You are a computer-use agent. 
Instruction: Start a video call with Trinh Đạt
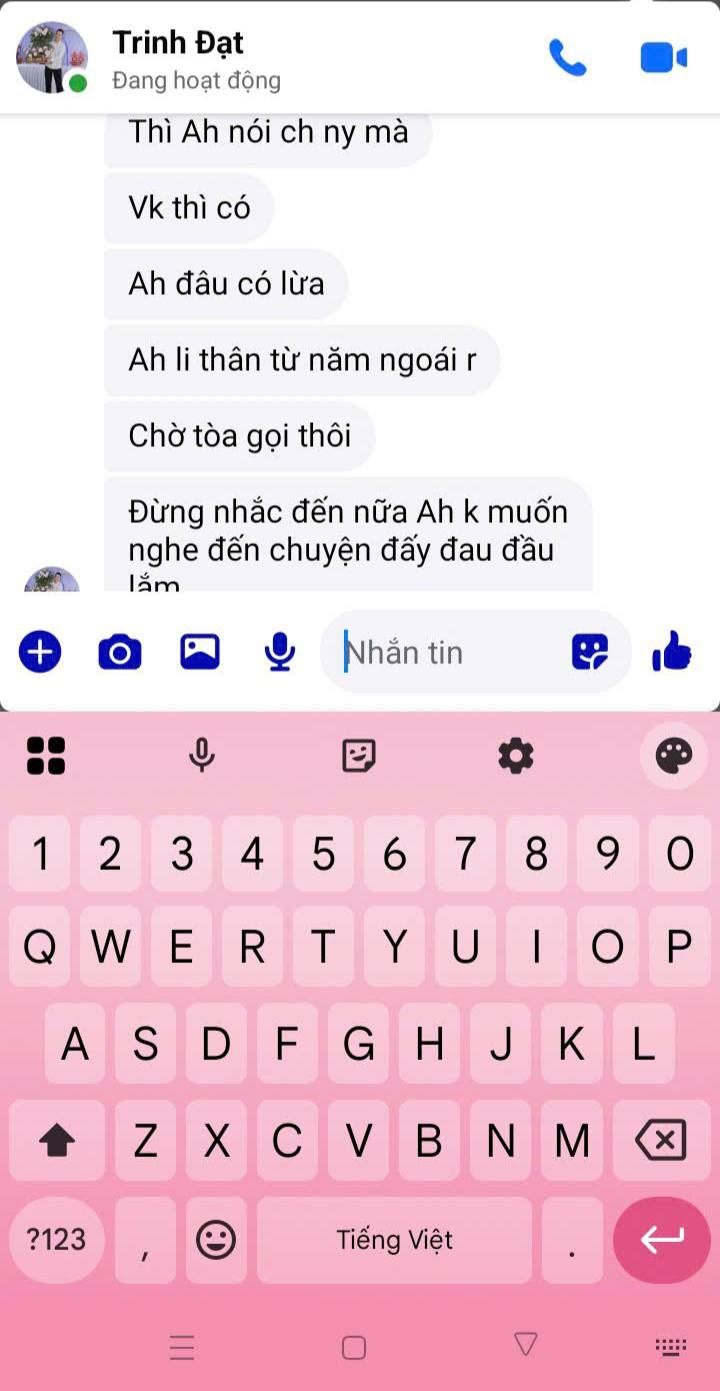coord(663,58)
